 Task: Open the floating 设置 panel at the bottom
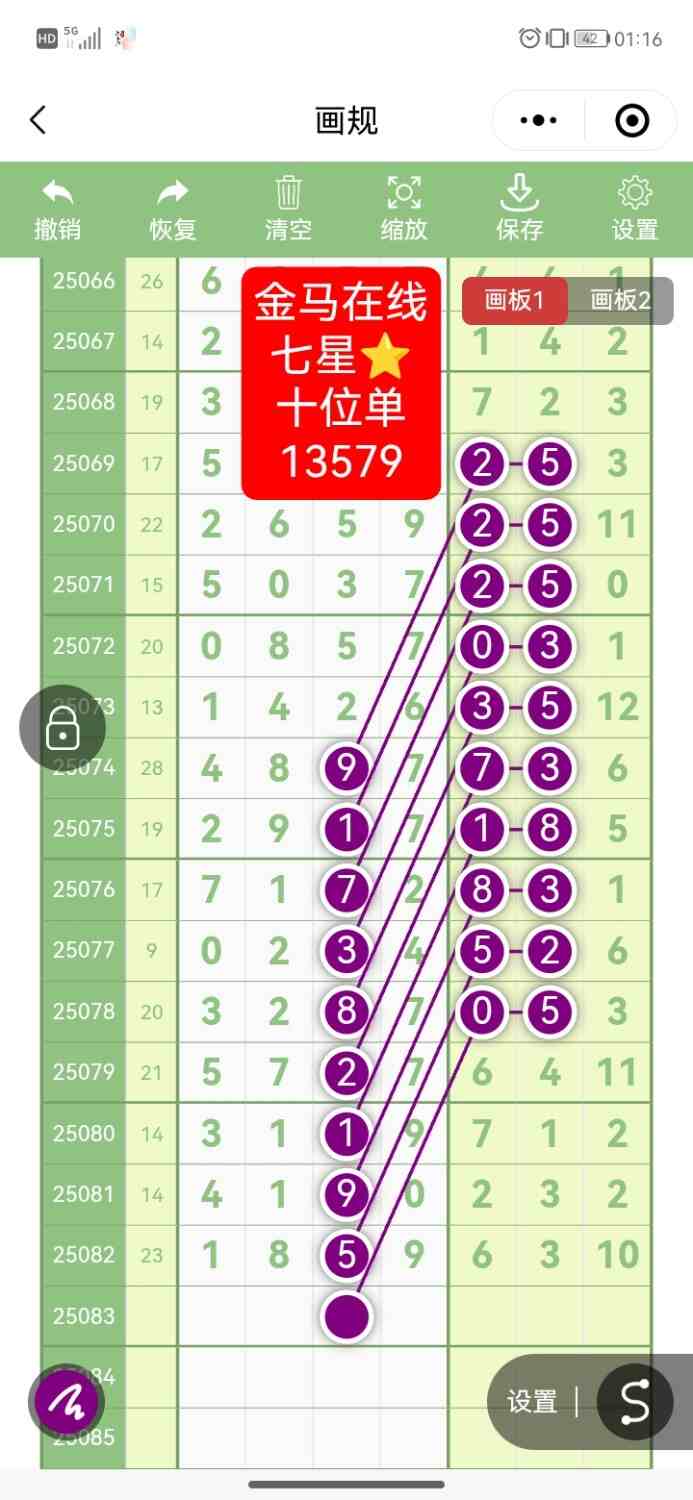pyautogui.click(x=532, y=1402)
